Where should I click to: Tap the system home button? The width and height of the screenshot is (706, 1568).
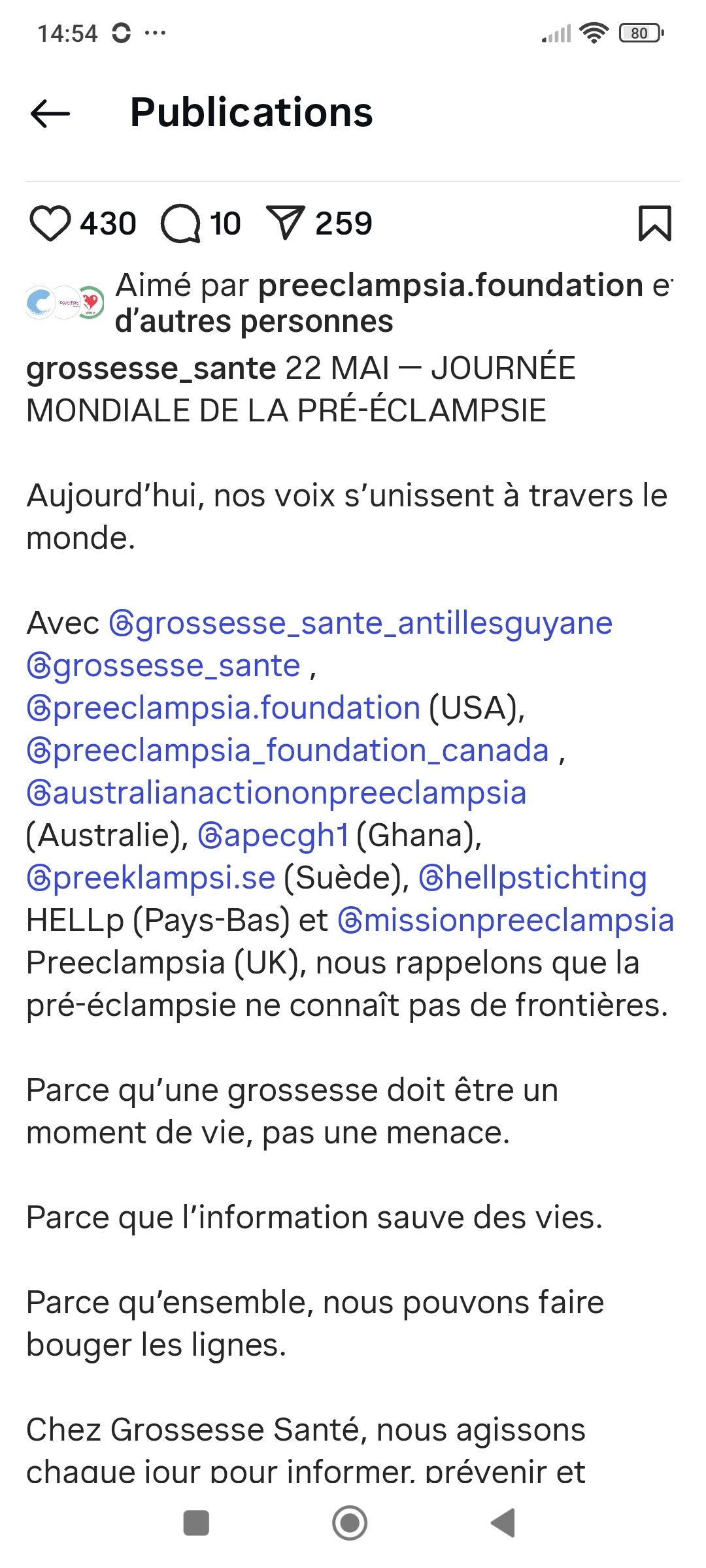coord(350,1523)
